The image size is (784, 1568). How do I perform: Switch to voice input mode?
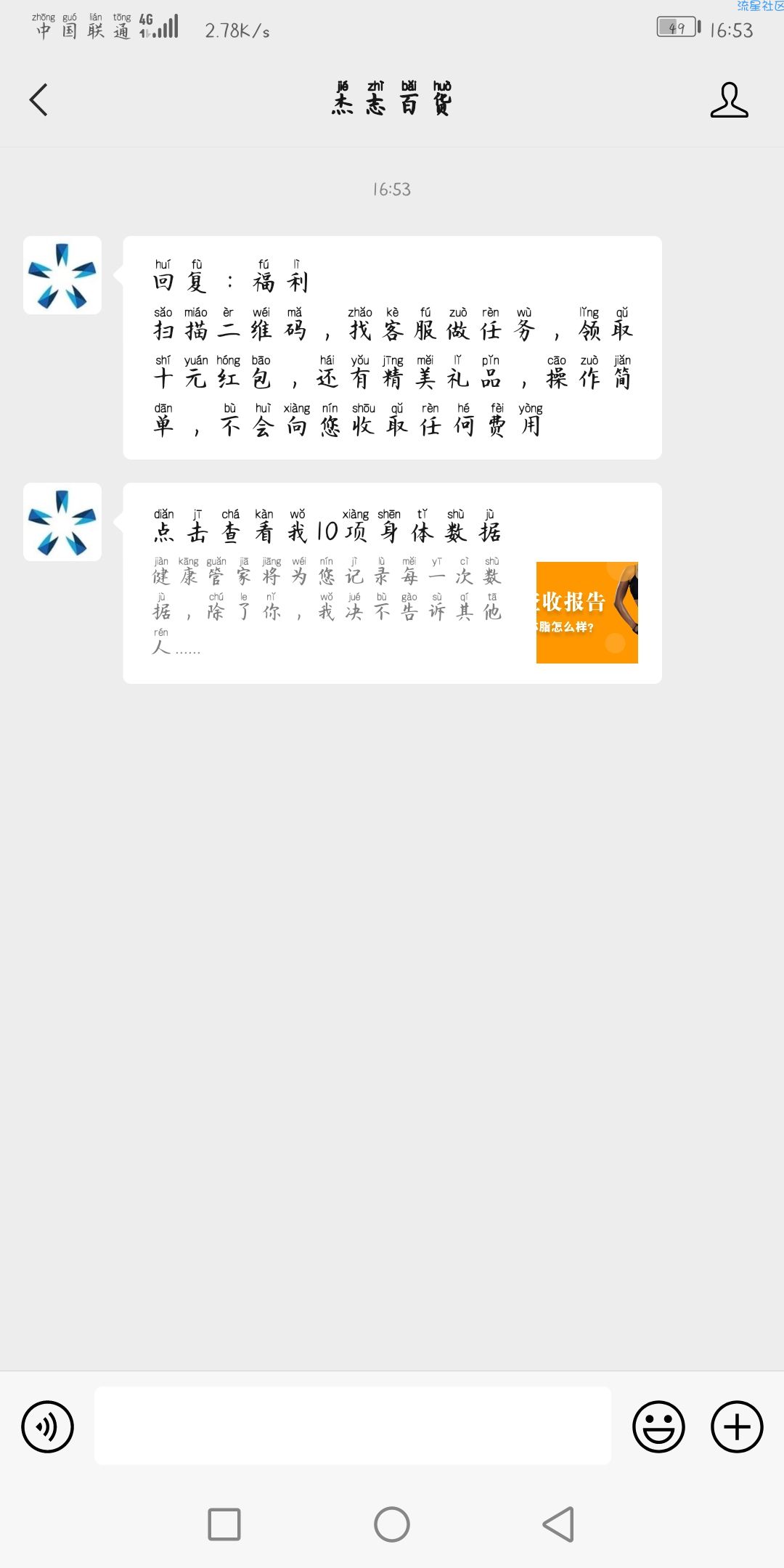point(48,1426)
